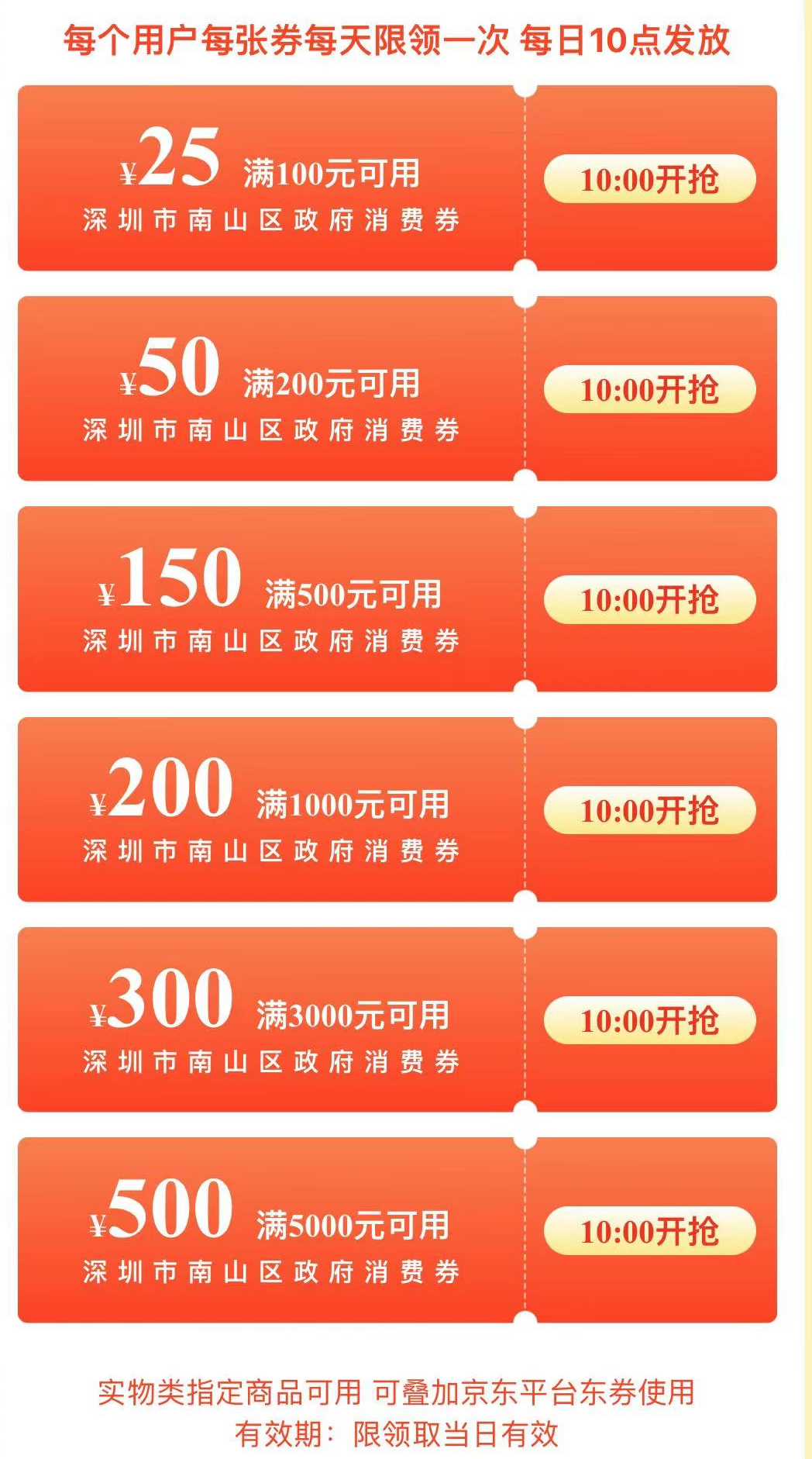Get the ¥200 满1000元 coupon

point(649,810)
